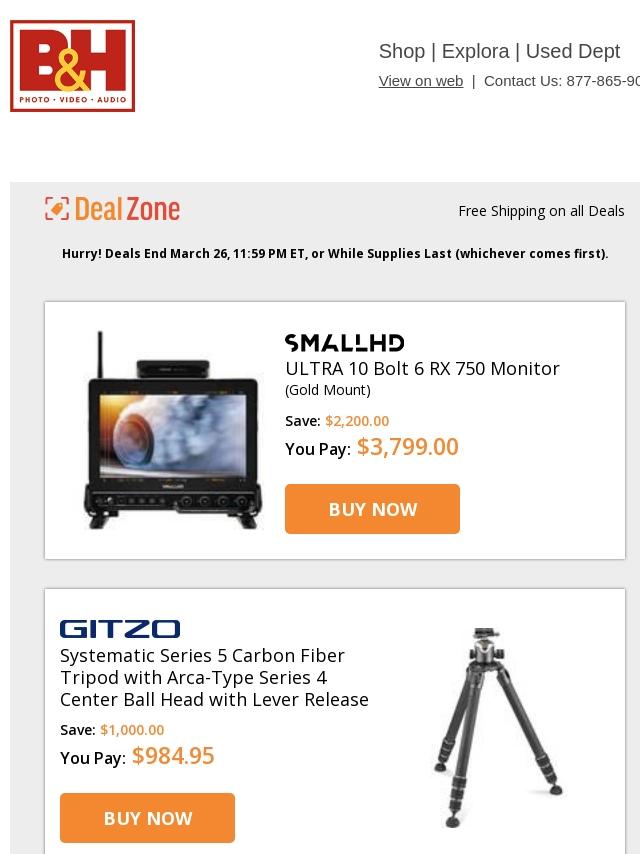Image resolution: width=640 pixels, height=854 pixels.
Task: Buy the Gitzo Systematic tripod now
Action: (147, 818)
